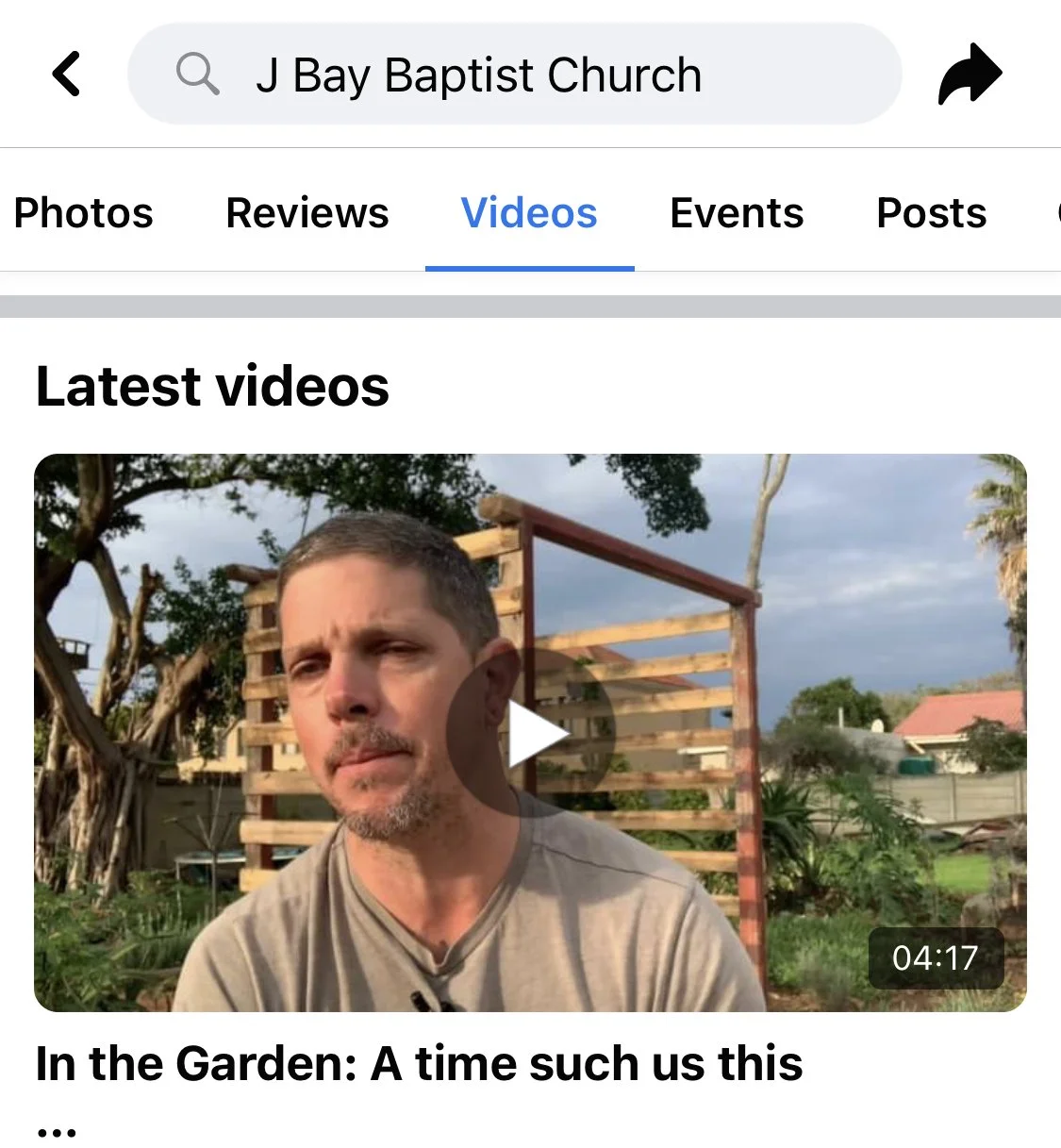
Task: Open the Reviews tab
Action: click(307, 213)
